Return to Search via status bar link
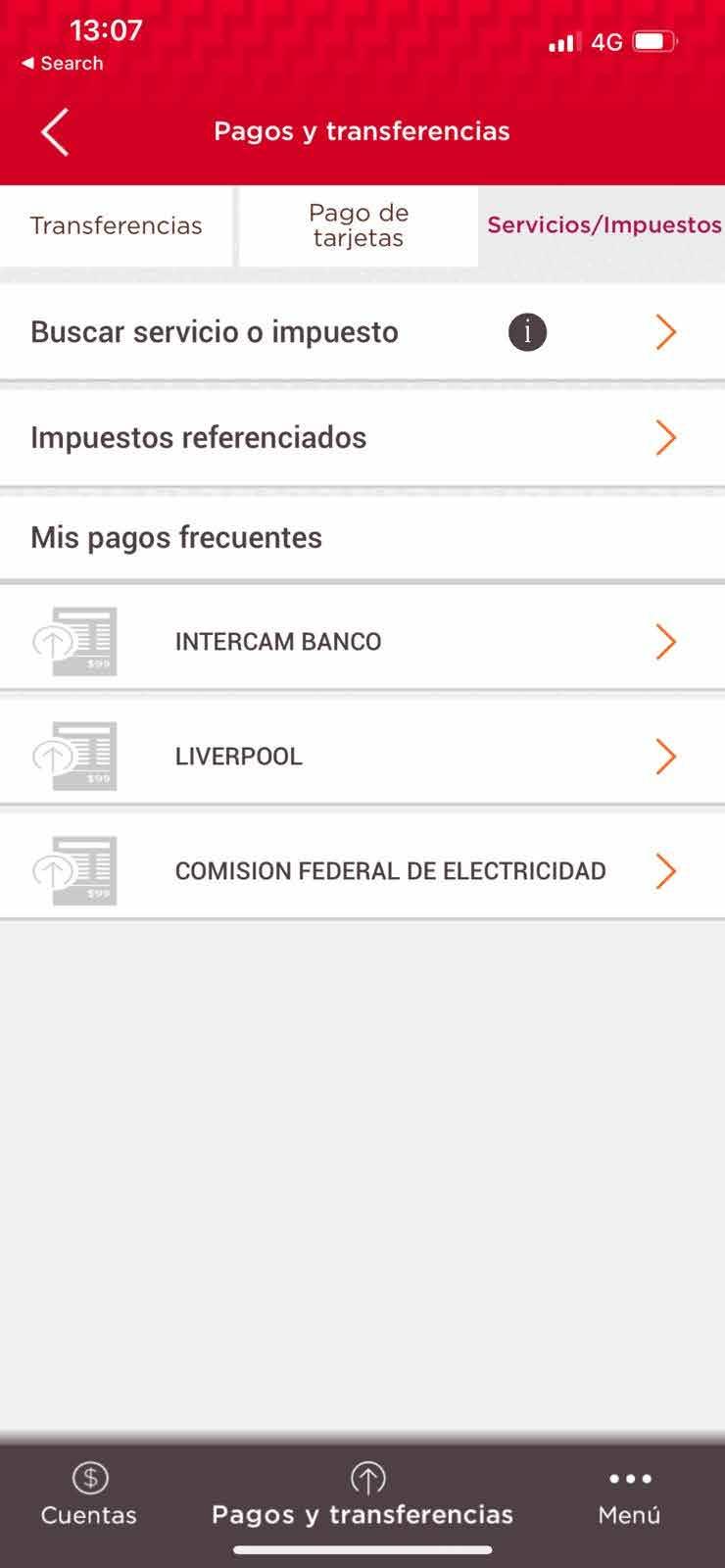Viewport: 725px width, 1568px height. (63, 64)
